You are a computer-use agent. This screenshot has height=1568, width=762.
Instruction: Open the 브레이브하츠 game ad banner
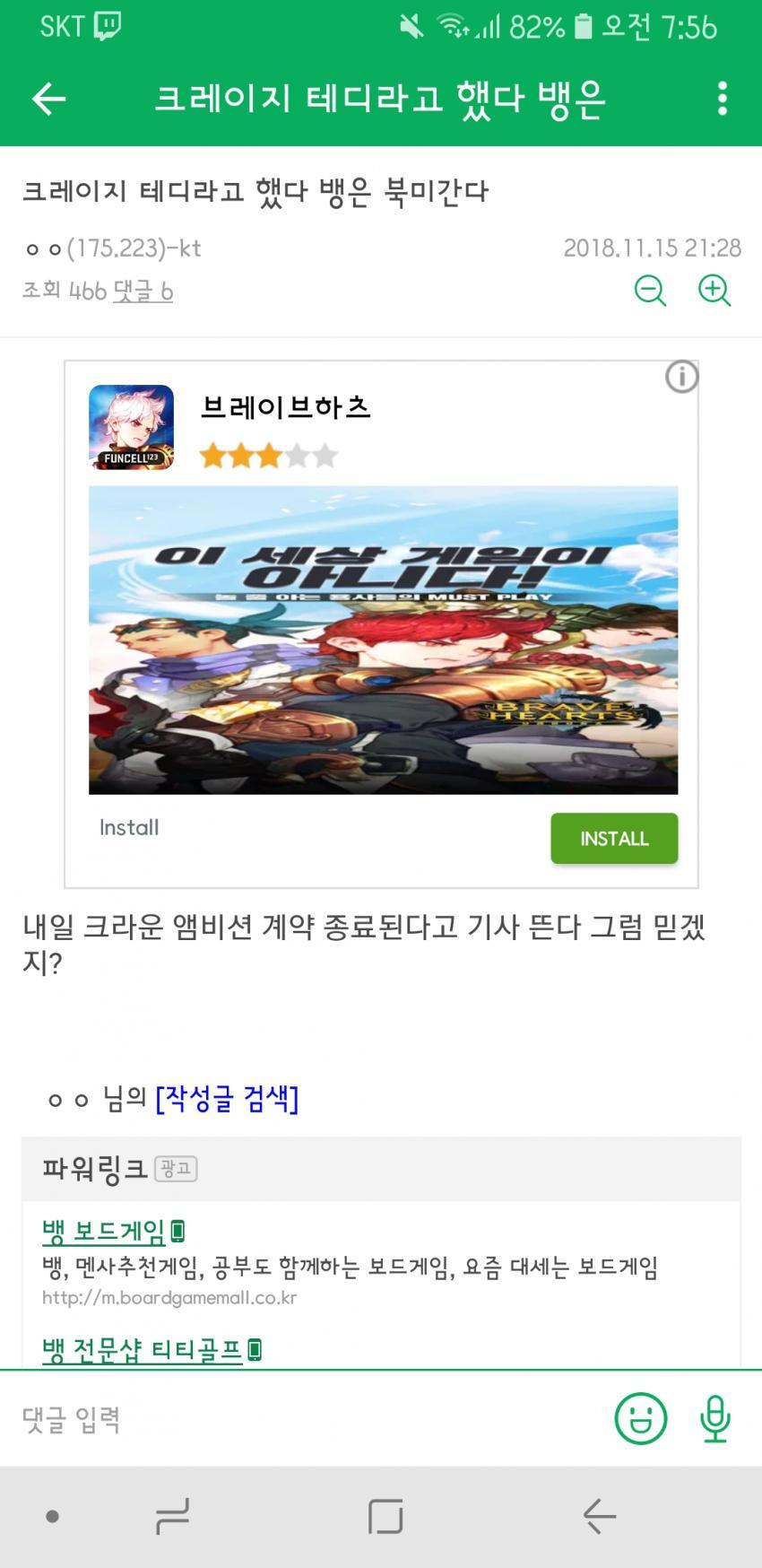(x=383, y=640)
